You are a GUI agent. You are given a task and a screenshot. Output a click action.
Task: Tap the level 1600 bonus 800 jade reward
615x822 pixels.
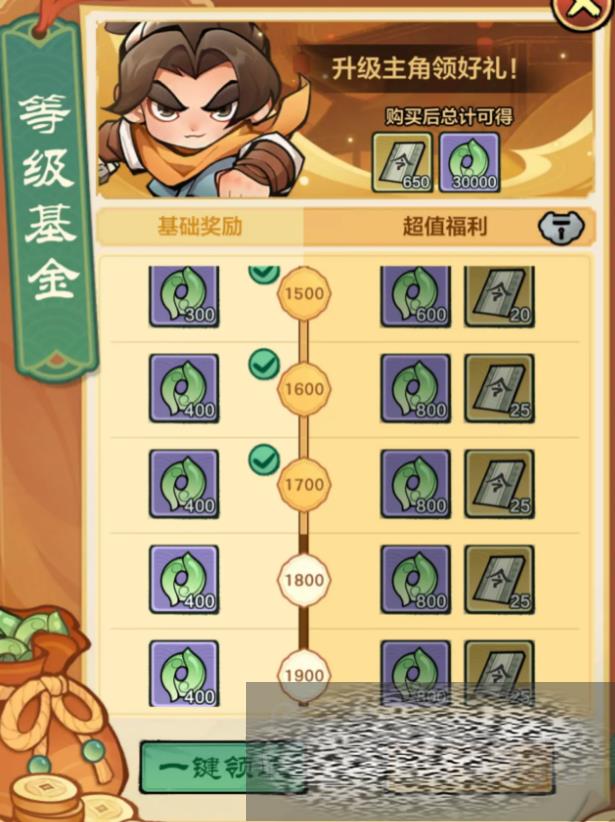click(x=415, y=388)
